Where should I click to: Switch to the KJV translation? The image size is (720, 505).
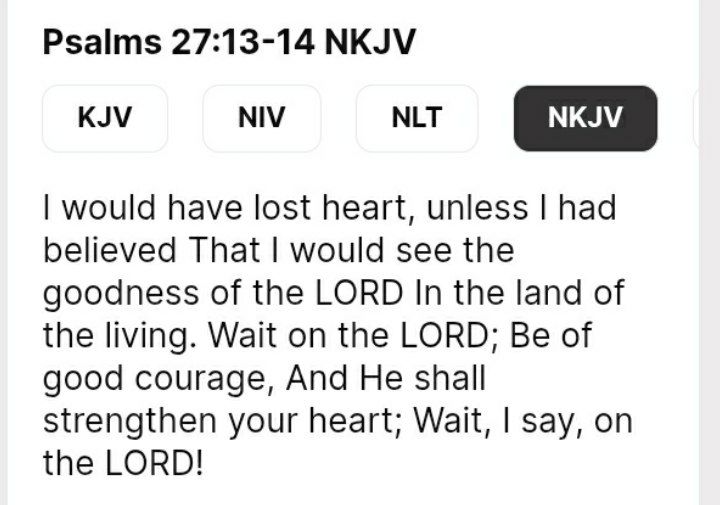[105, 119]
